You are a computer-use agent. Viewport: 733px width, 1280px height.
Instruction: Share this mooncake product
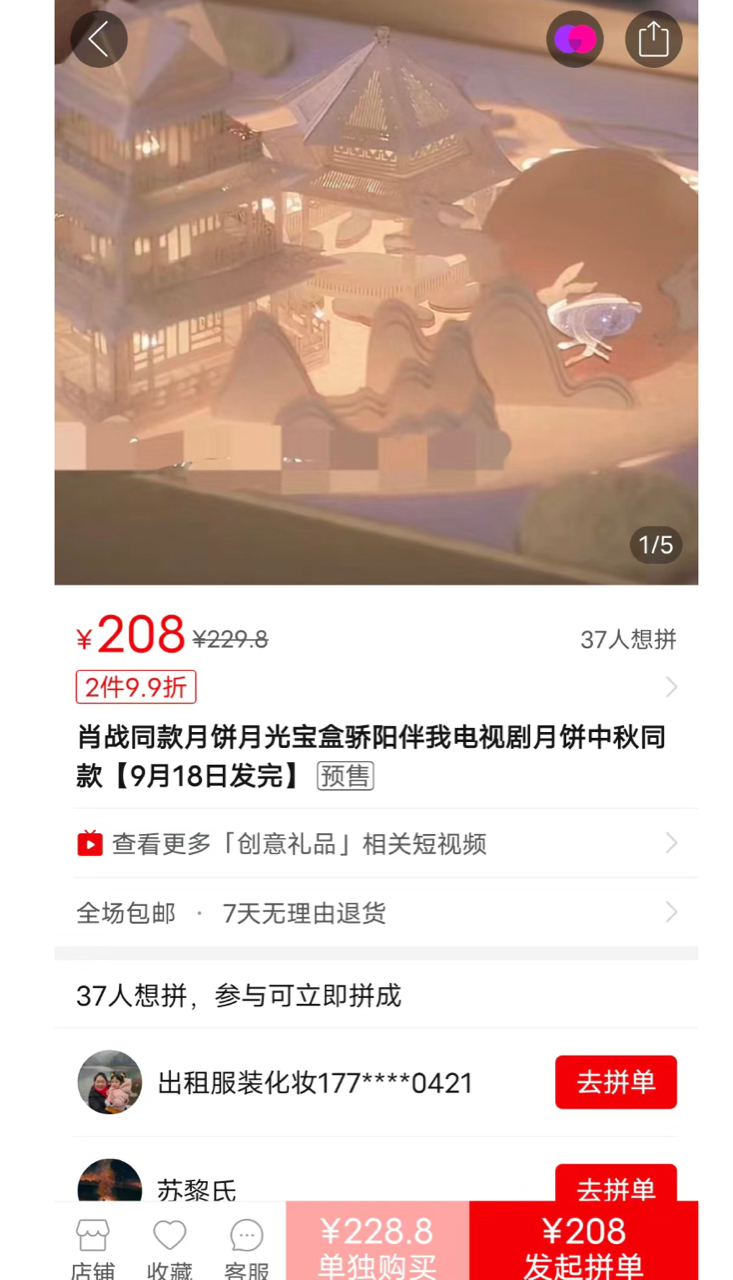(x=653, y=40)
